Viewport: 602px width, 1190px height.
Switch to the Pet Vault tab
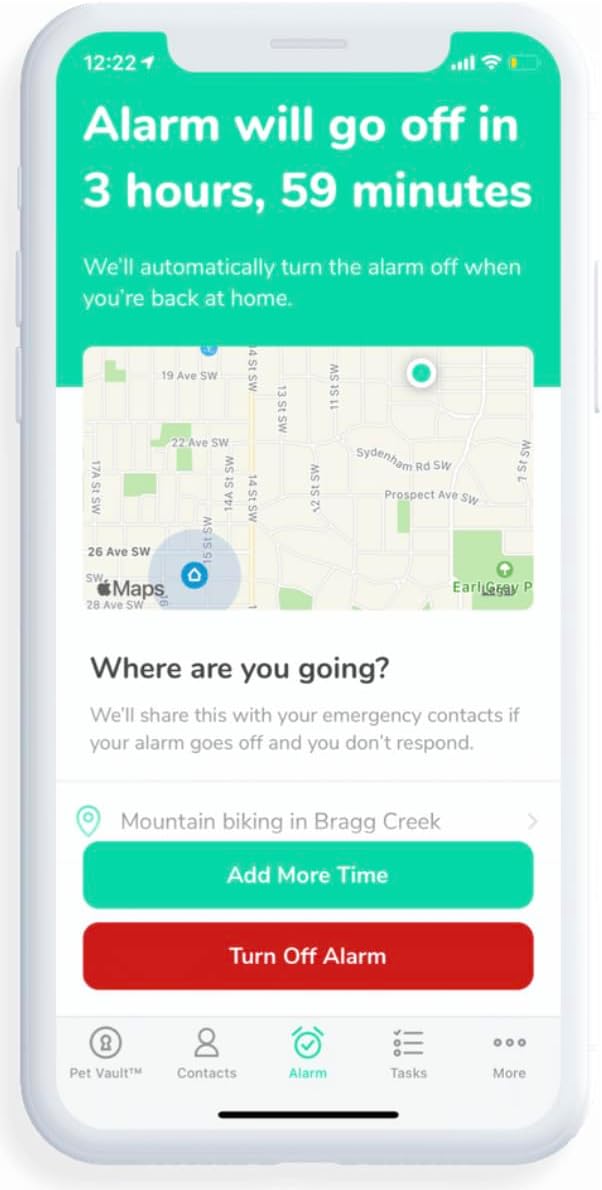point(106,1053)
